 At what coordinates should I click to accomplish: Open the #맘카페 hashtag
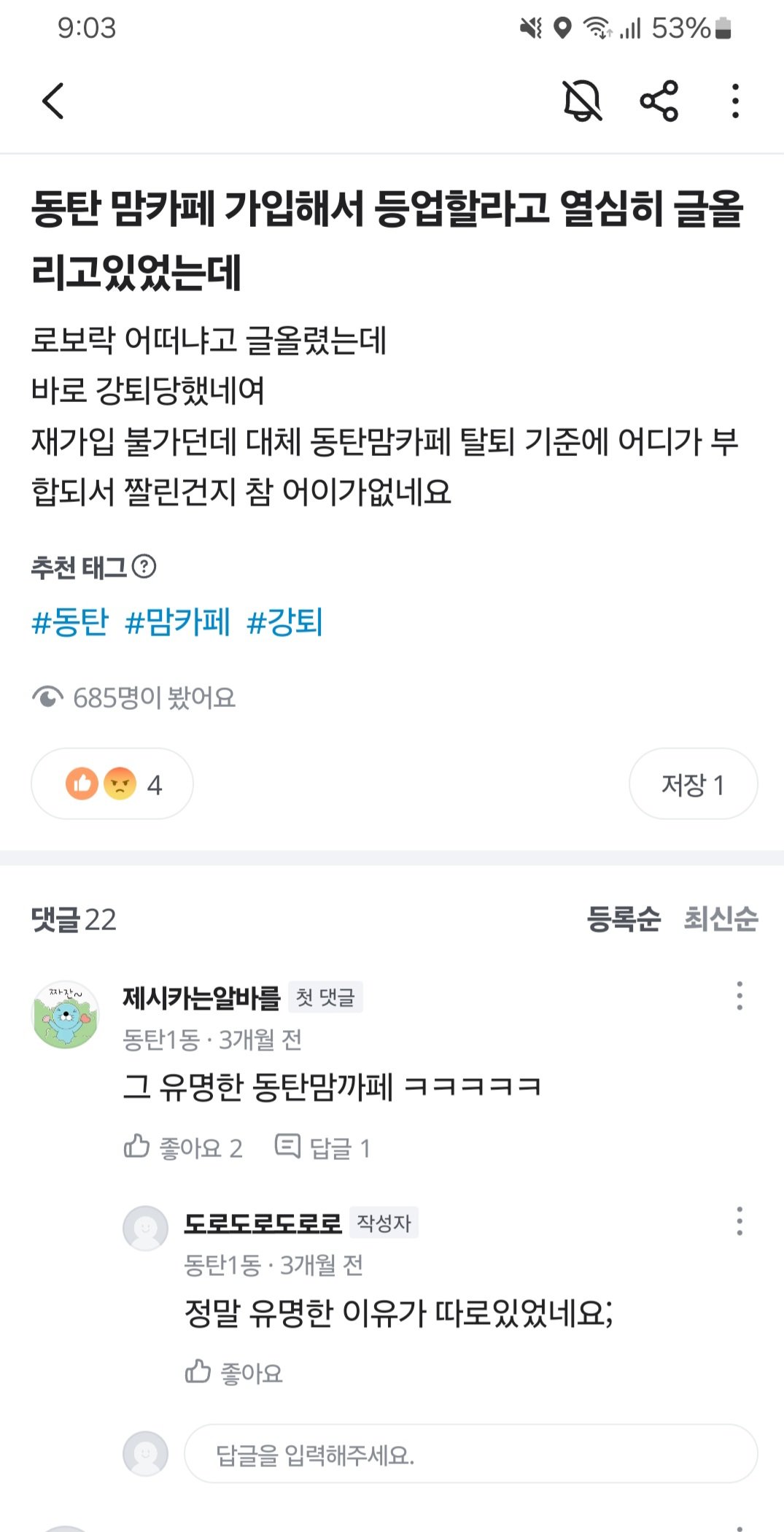[178, 622]
